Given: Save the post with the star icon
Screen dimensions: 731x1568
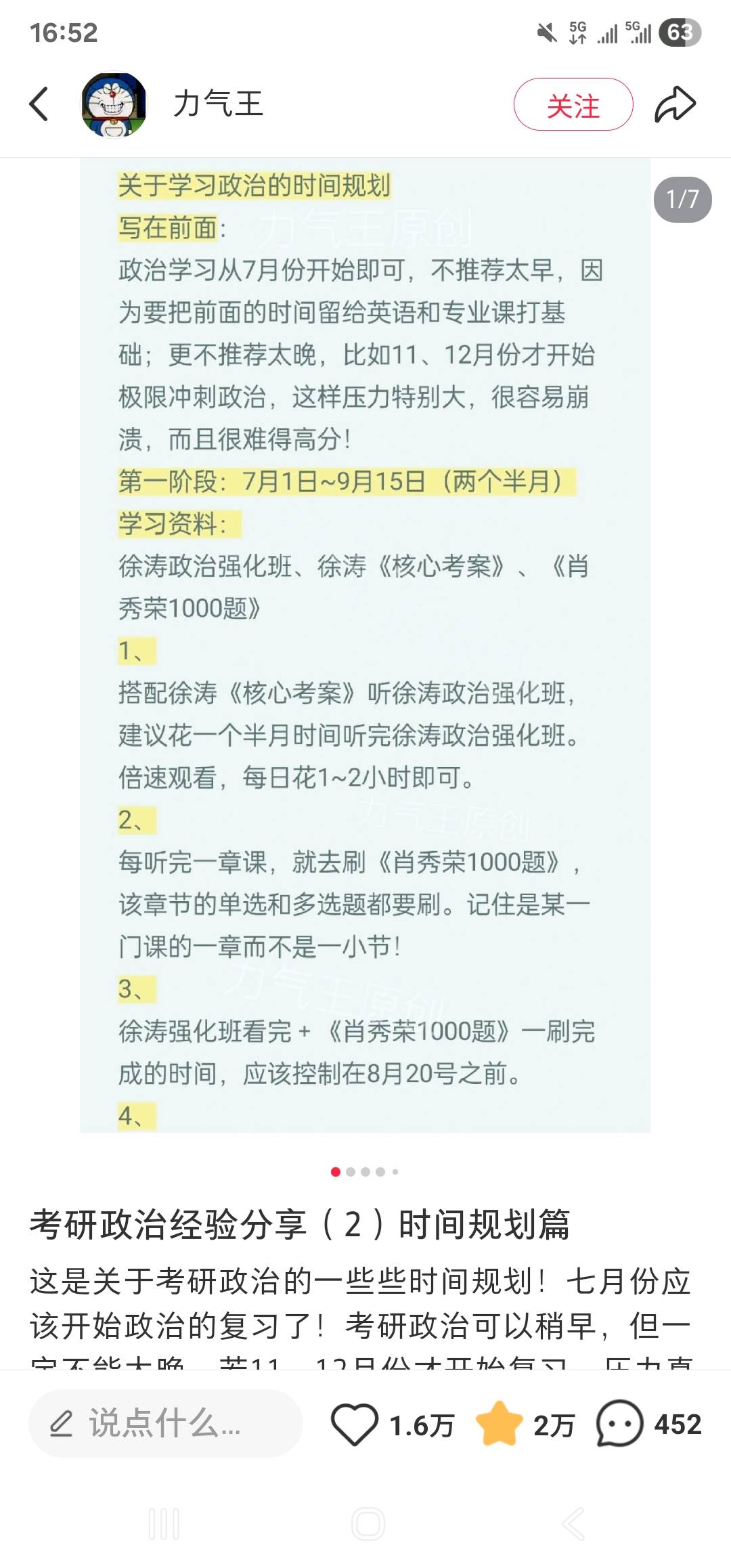Looking at the screenshot, I should (500, 1424).
